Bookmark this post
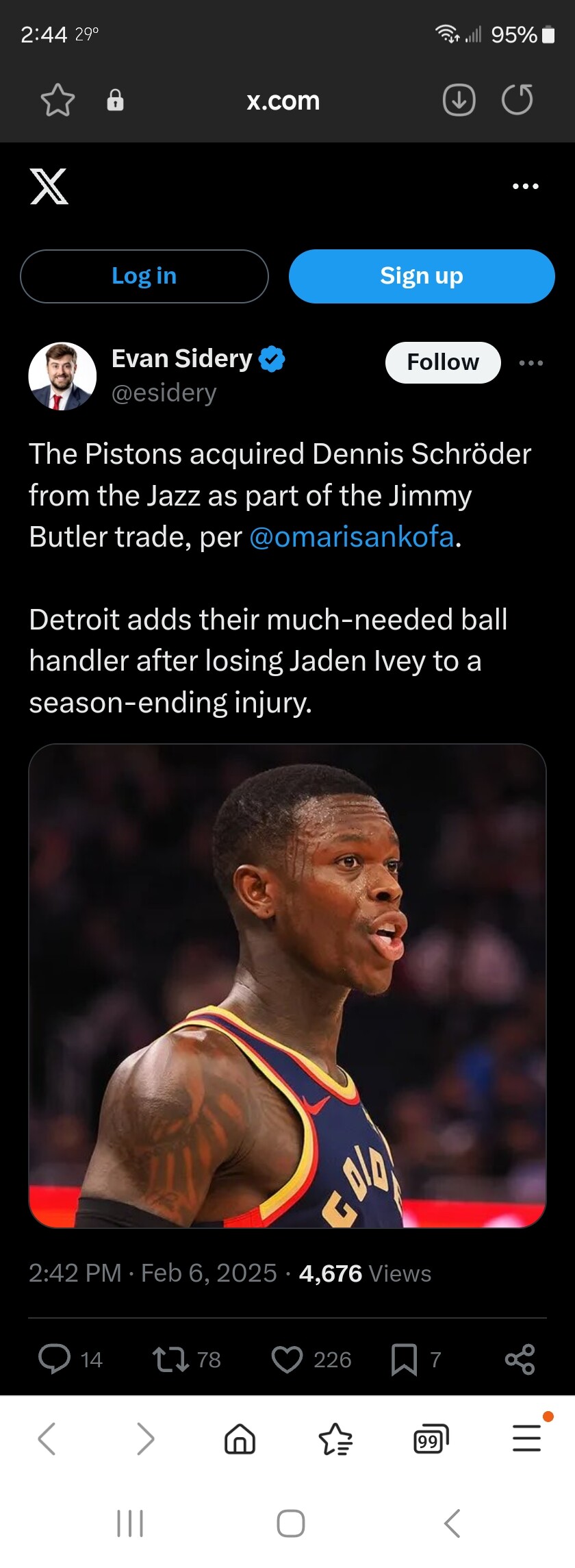 pyautogui.click(x=404, y=1359)
